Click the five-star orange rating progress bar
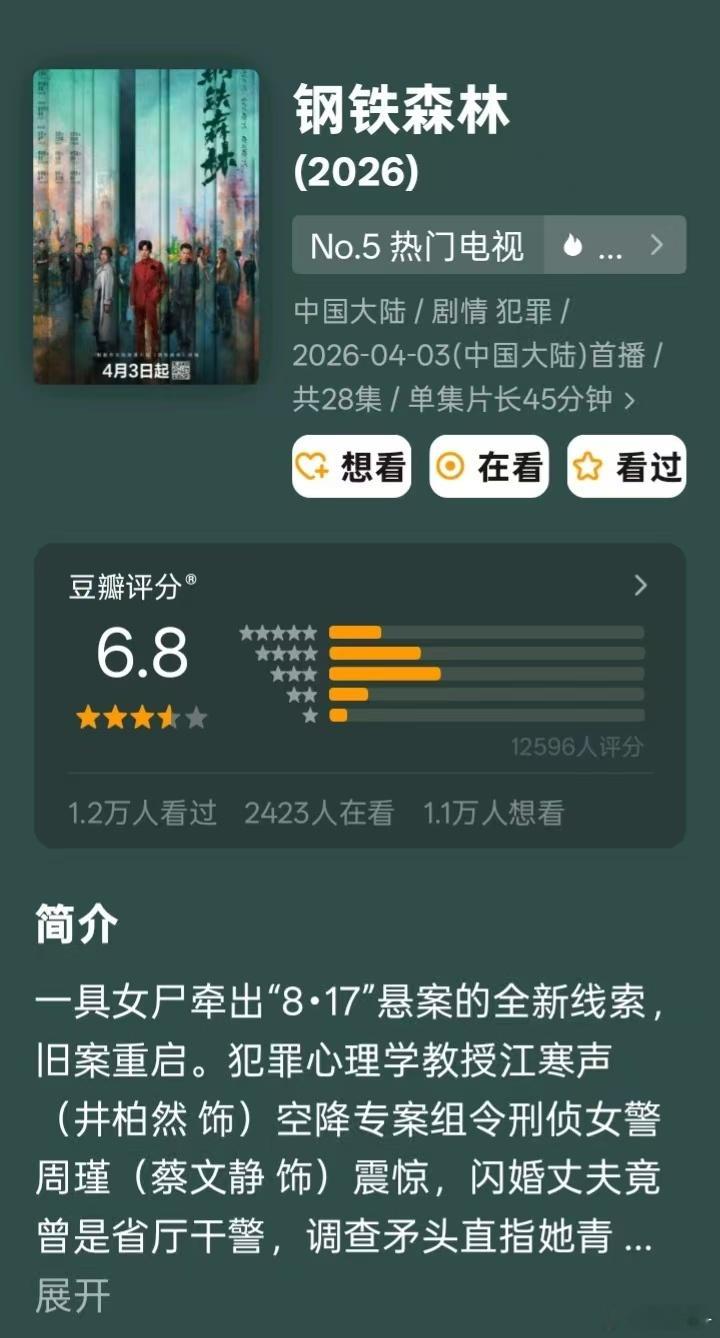This screenshot has height=1338, width=720. [357, 632]
